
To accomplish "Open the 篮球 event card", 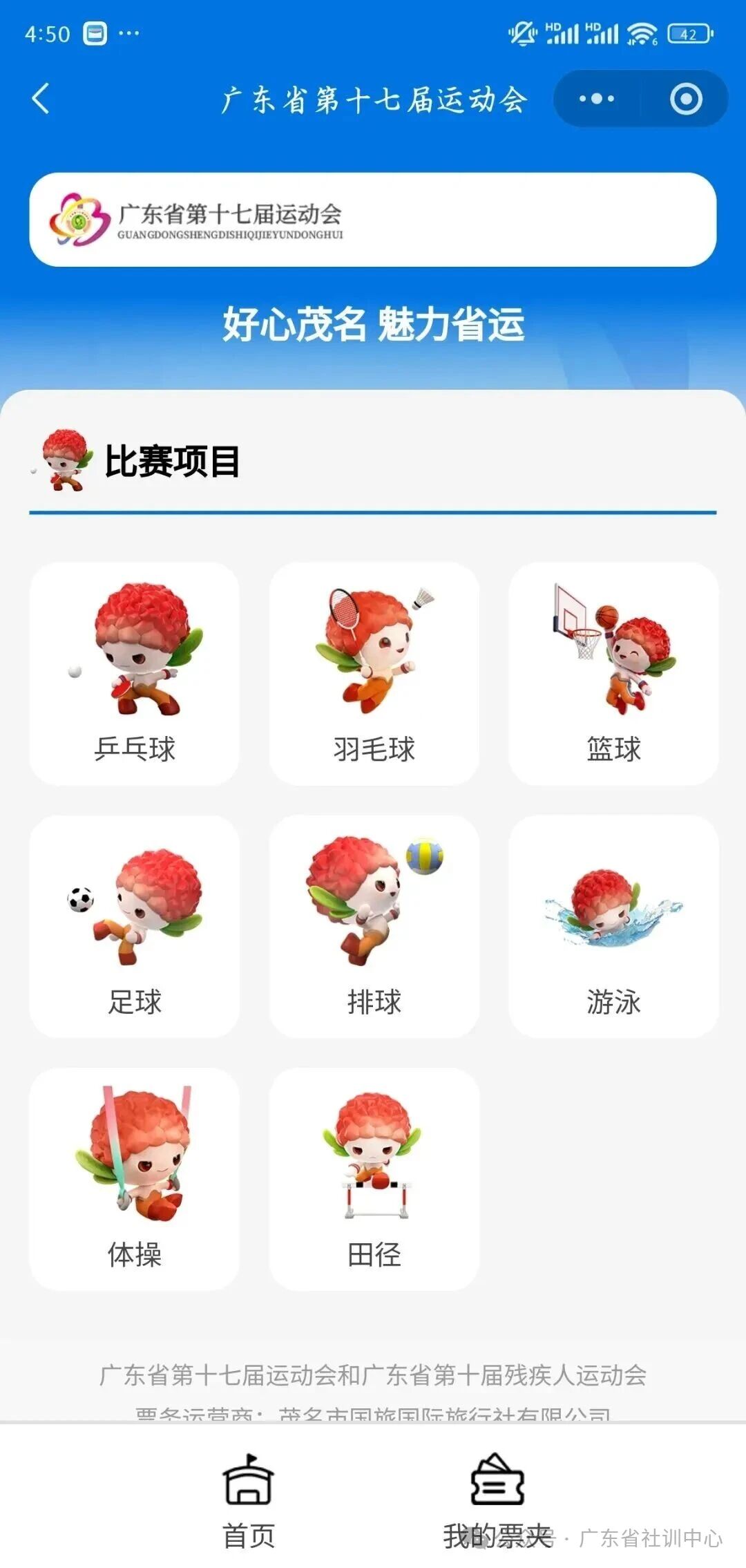I will (613, 673).
